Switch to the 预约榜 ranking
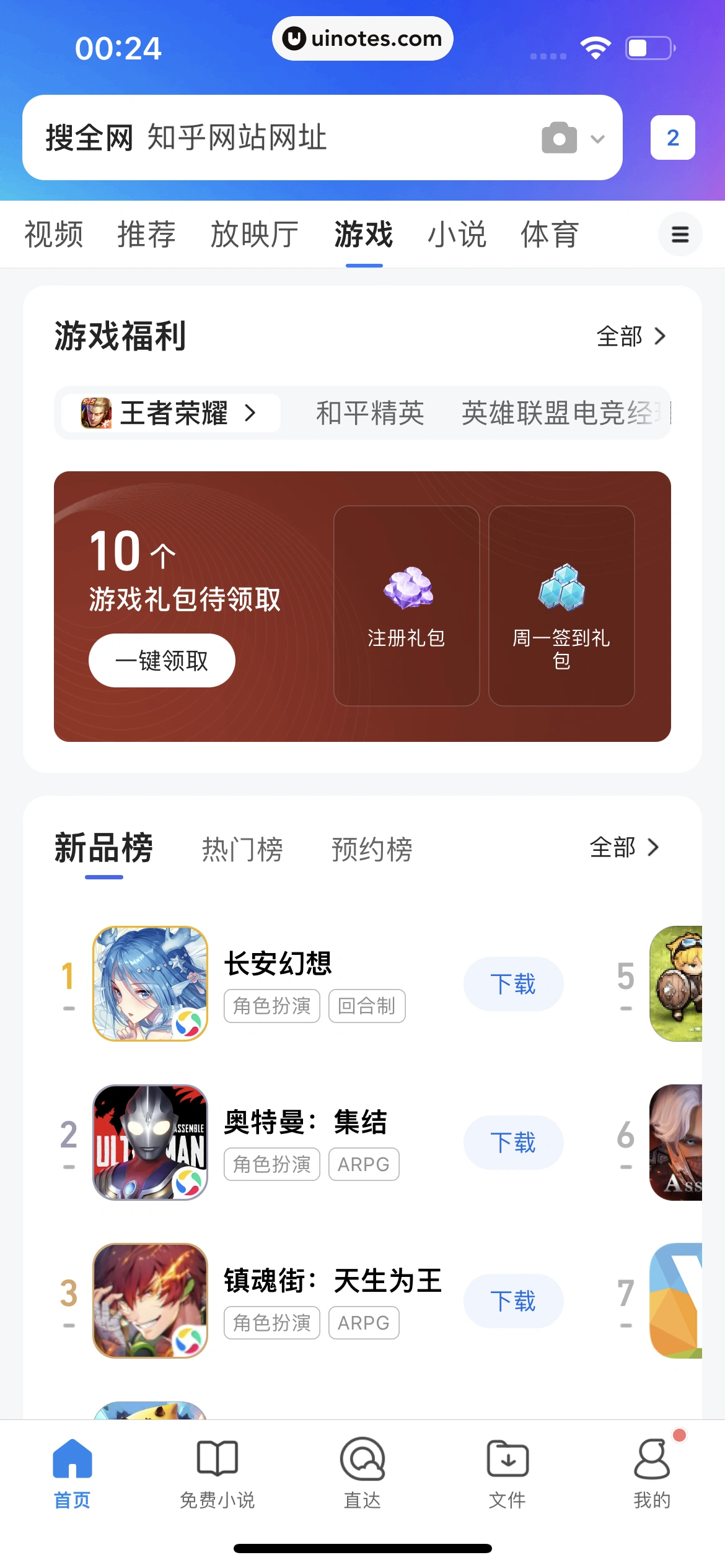Image resolution: width=725 pixels, height=1568 pixels. click(x=372, y=849)
